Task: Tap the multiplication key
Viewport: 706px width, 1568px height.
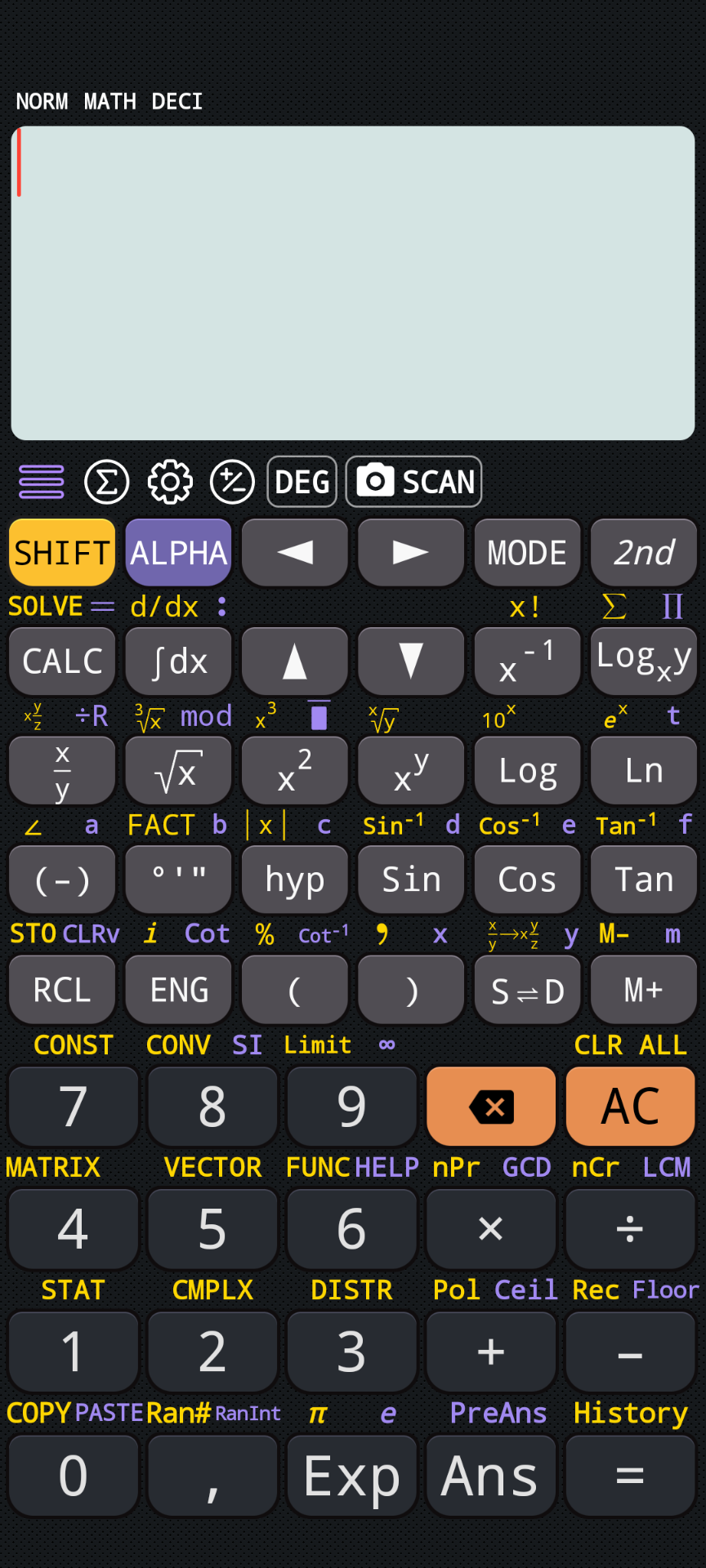Action: point(491,1229)
